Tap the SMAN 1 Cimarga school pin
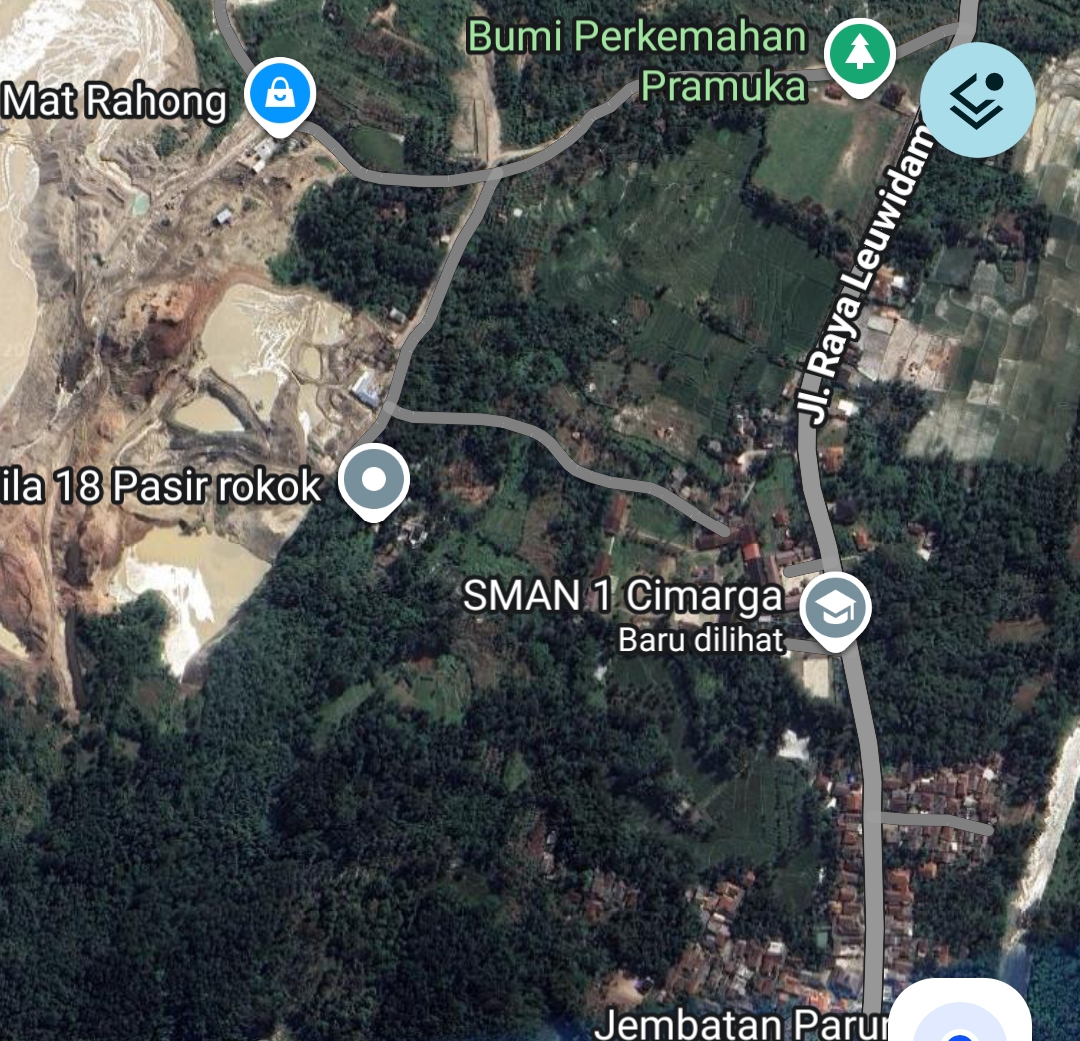 pyautogui.click(x=836, y=607)
